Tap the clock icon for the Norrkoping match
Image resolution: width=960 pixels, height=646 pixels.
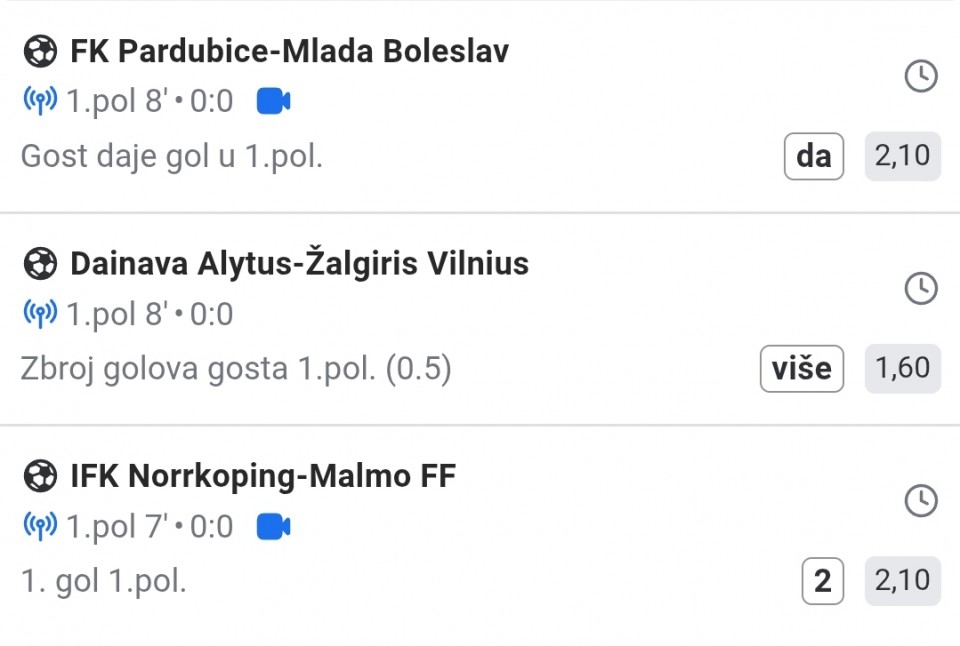coord(920,500)
